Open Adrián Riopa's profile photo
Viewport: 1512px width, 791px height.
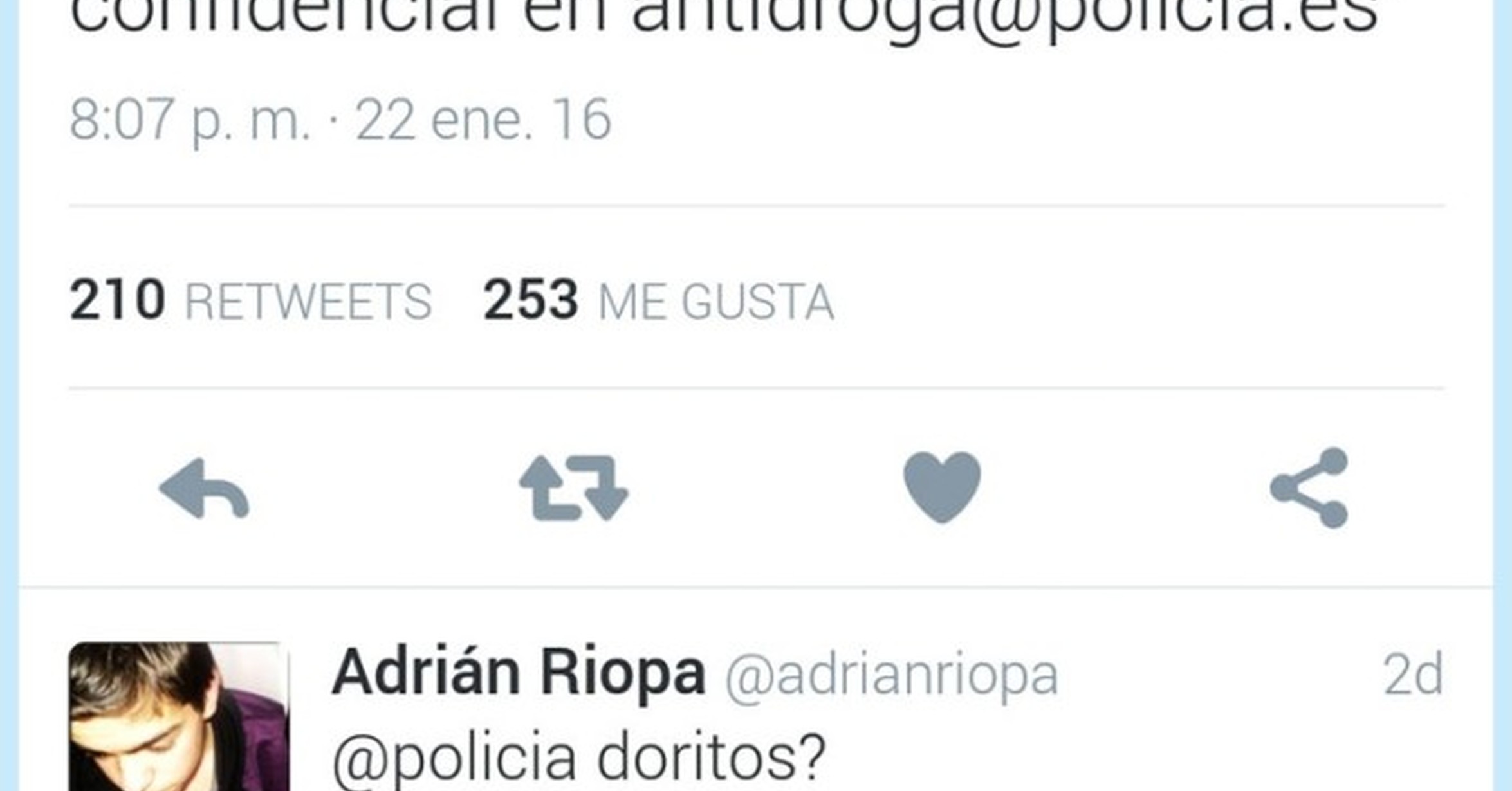click(179, 716)
